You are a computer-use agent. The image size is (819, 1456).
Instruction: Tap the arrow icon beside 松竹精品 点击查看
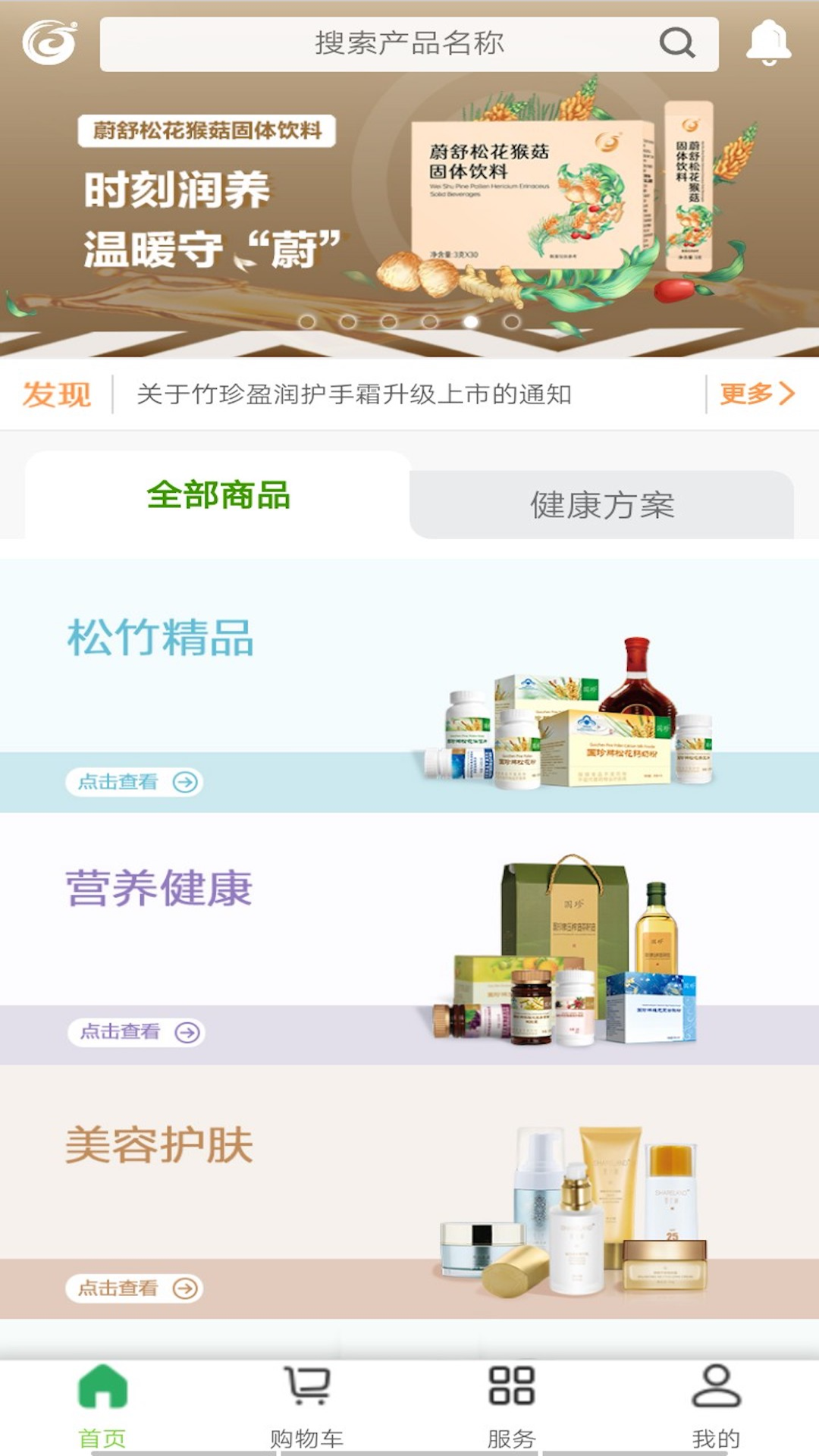pyautogui.click(x=186, y=783)
